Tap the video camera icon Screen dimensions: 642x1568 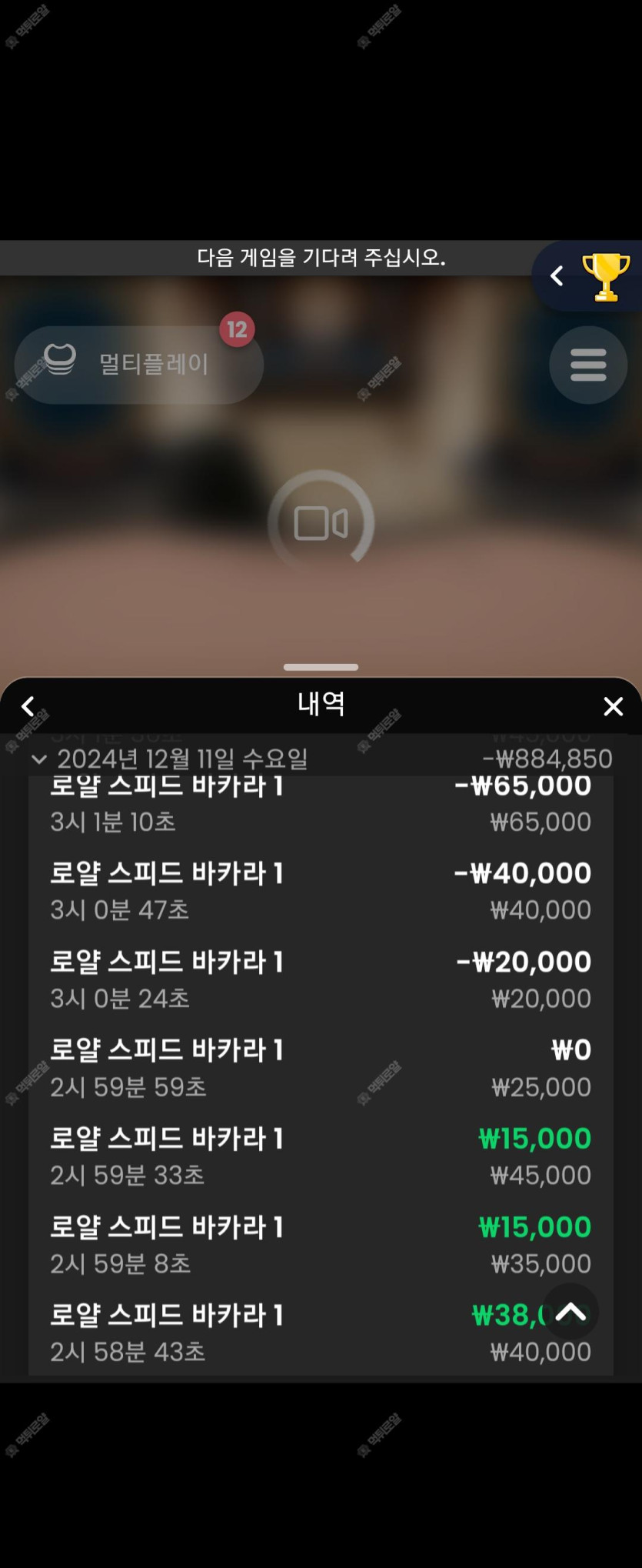click(321, 523)
